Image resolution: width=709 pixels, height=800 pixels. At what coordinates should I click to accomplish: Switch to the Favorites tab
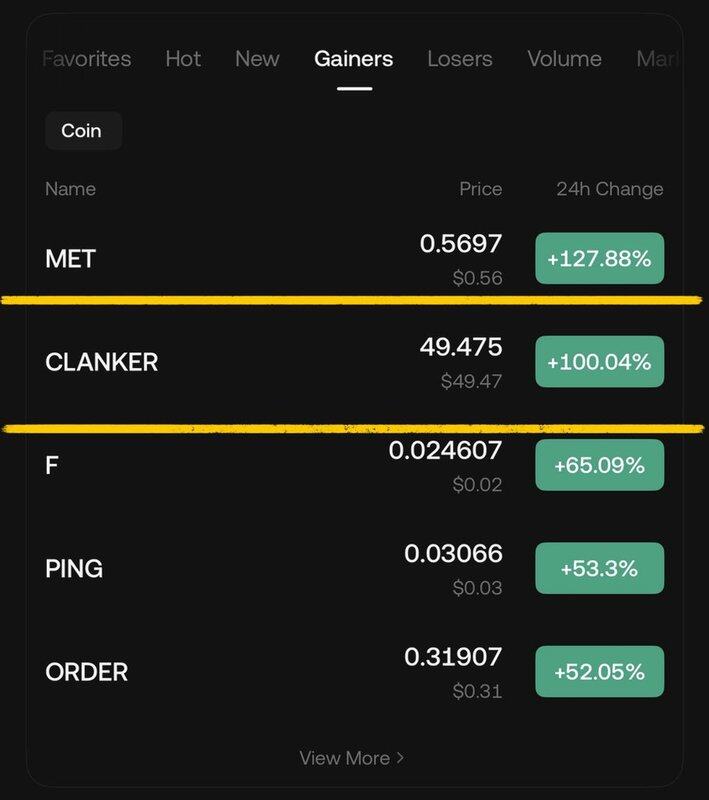point(88,59)
